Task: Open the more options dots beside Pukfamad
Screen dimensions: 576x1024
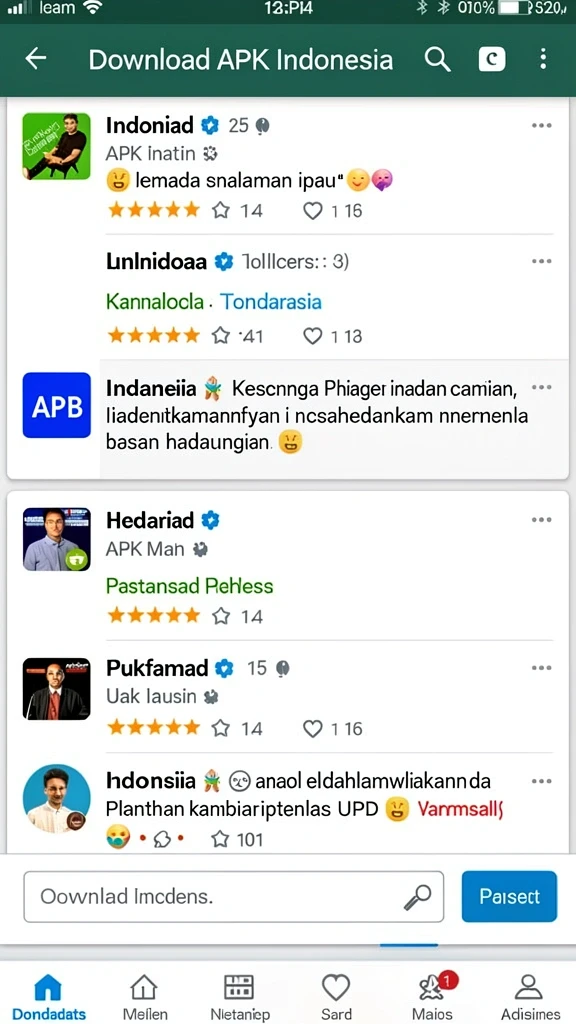Action: pos(541,668)
